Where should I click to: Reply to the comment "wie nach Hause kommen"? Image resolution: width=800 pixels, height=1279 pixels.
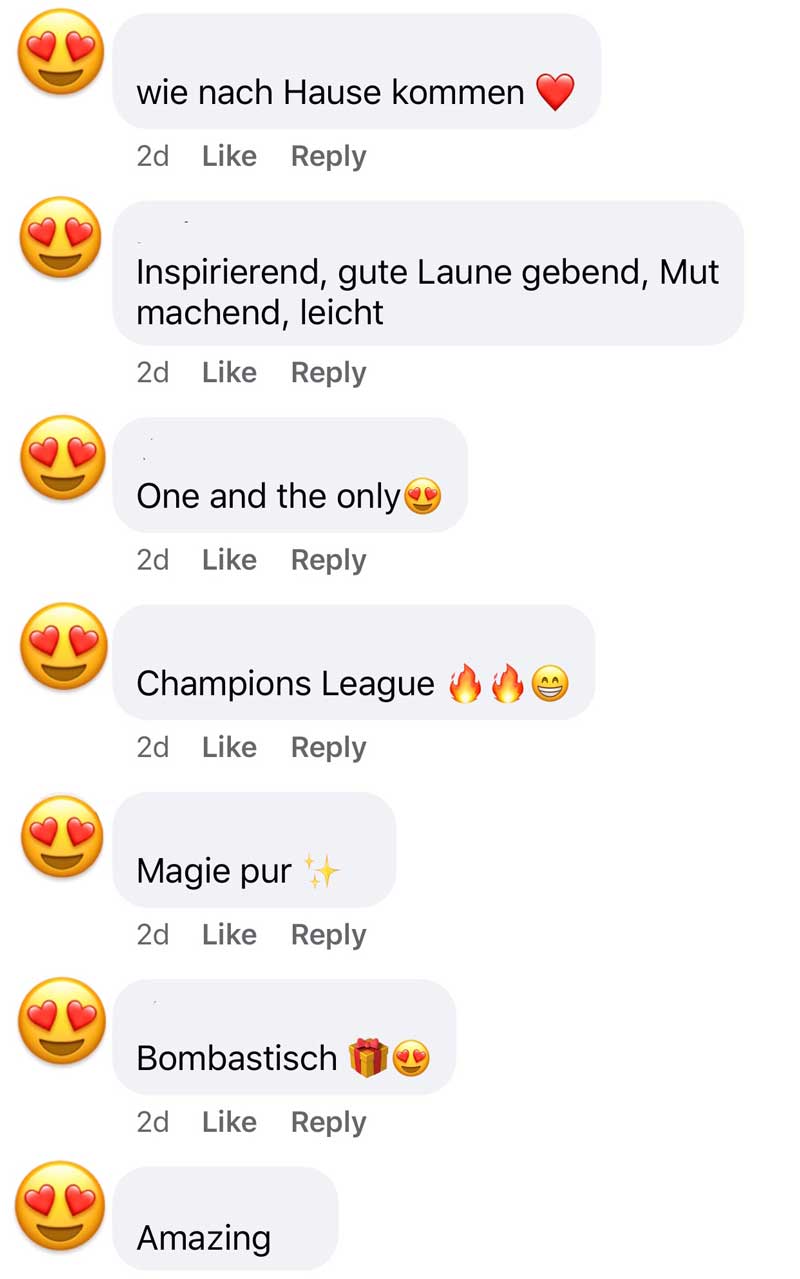point(328,156)
